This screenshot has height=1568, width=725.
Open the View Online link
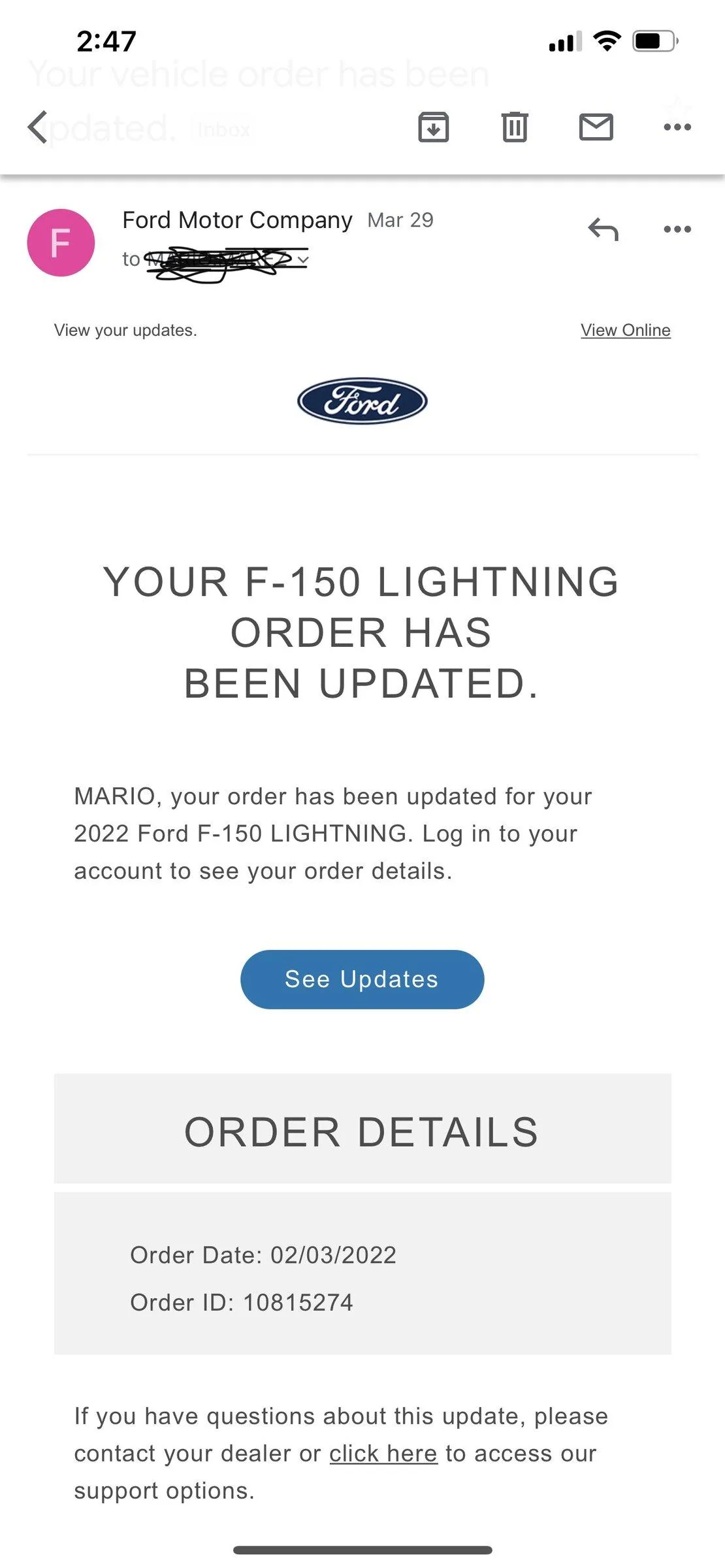(x=625, y=331)
